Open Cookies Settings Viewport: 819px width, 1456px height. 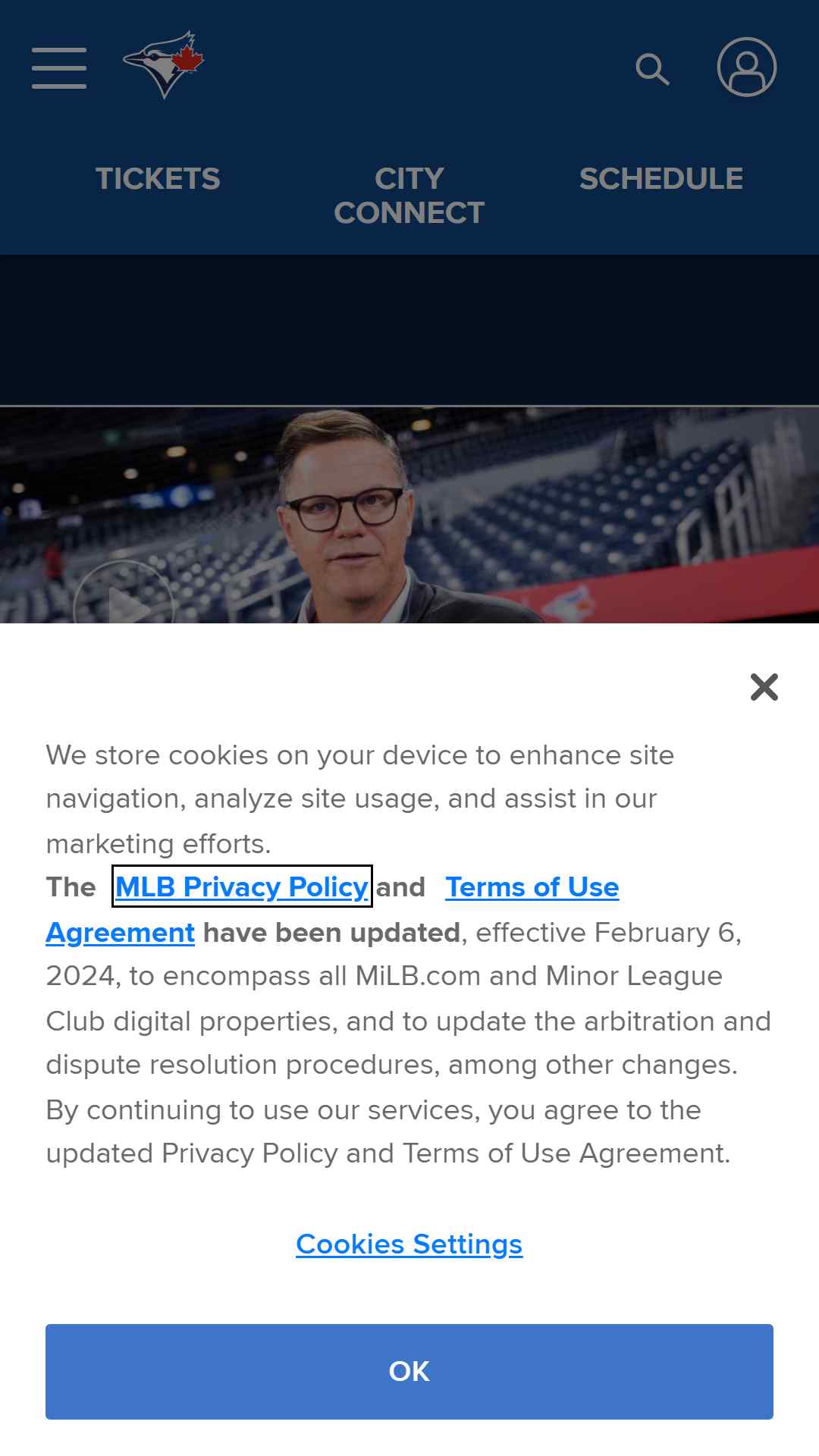click(409, 1244)
